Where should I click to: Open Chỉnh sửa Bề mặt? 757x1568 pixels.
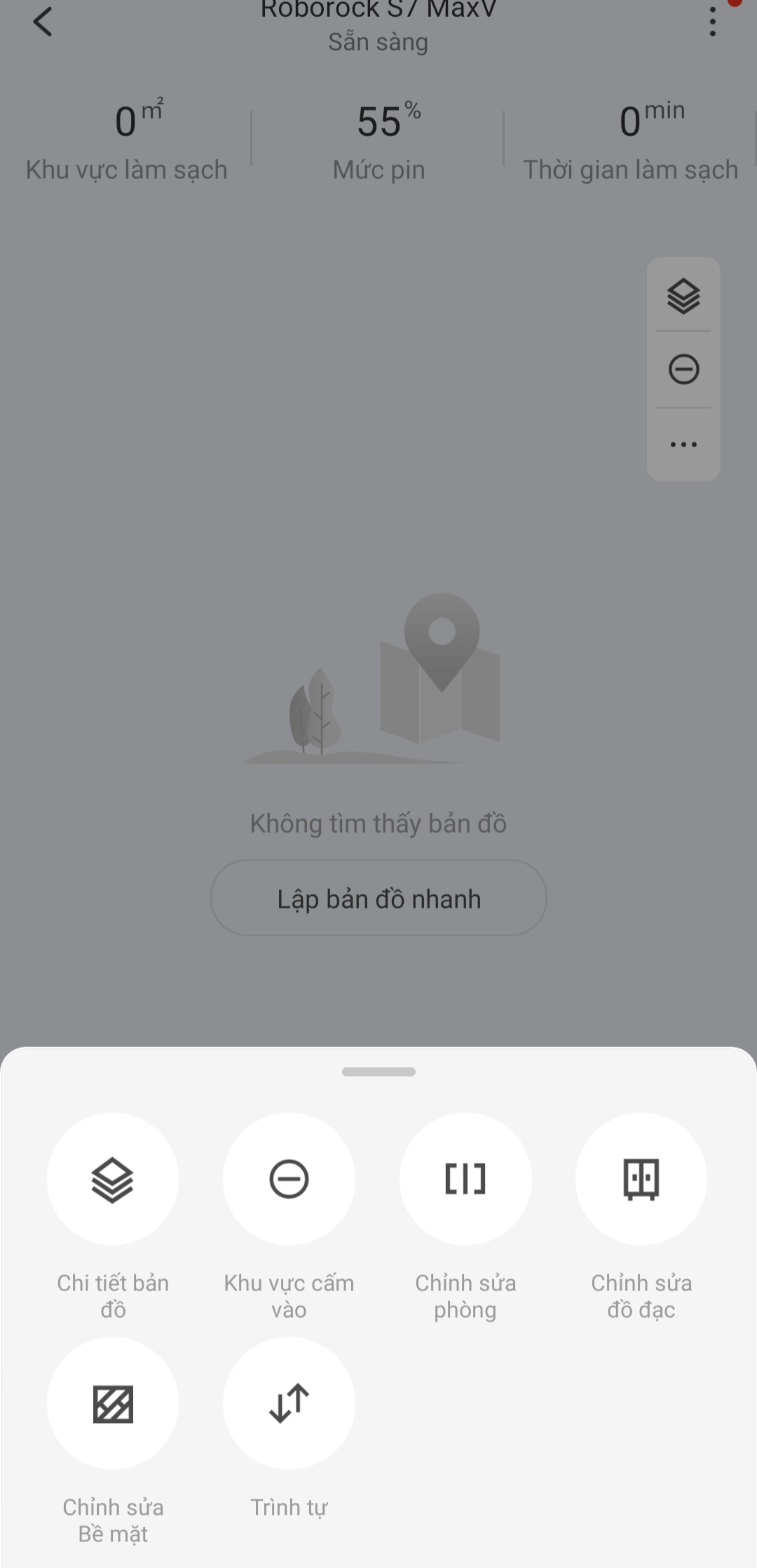click(x=113, y=1403)
